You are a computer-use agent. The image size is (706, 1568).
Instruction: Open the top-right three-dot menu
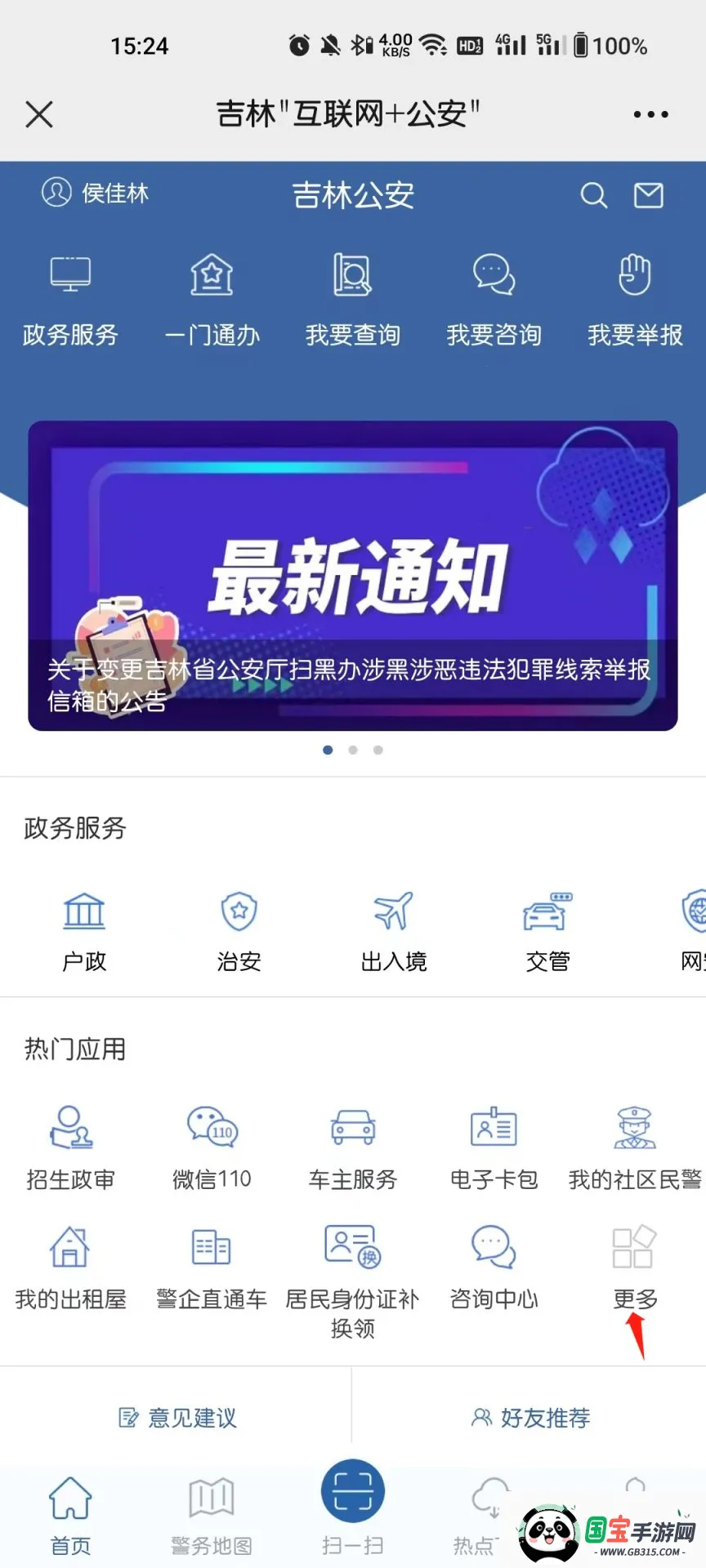650,114
